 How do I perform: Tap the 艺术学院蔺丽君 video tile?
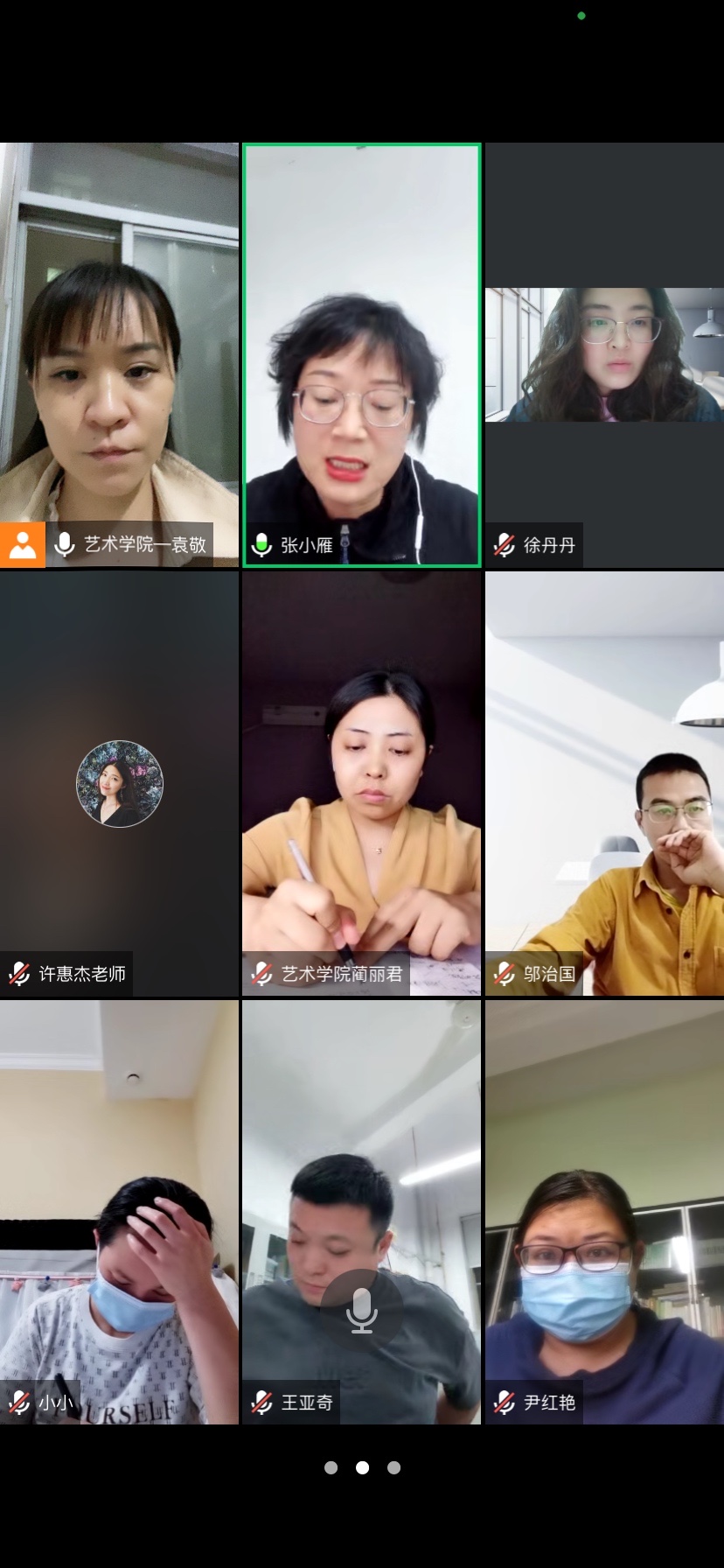point(361,783)
